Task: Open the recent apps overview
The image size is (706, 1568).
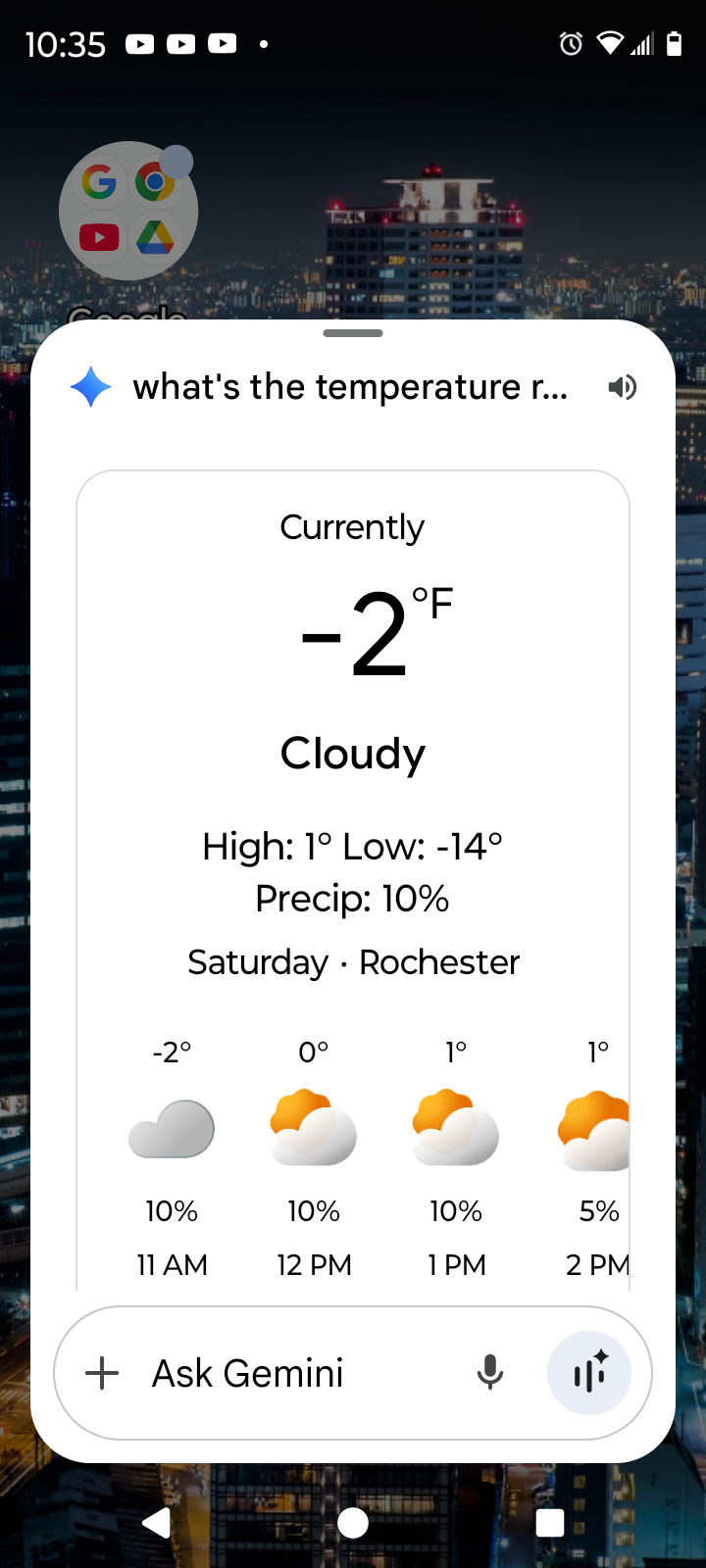Action: coord(550,1523)
